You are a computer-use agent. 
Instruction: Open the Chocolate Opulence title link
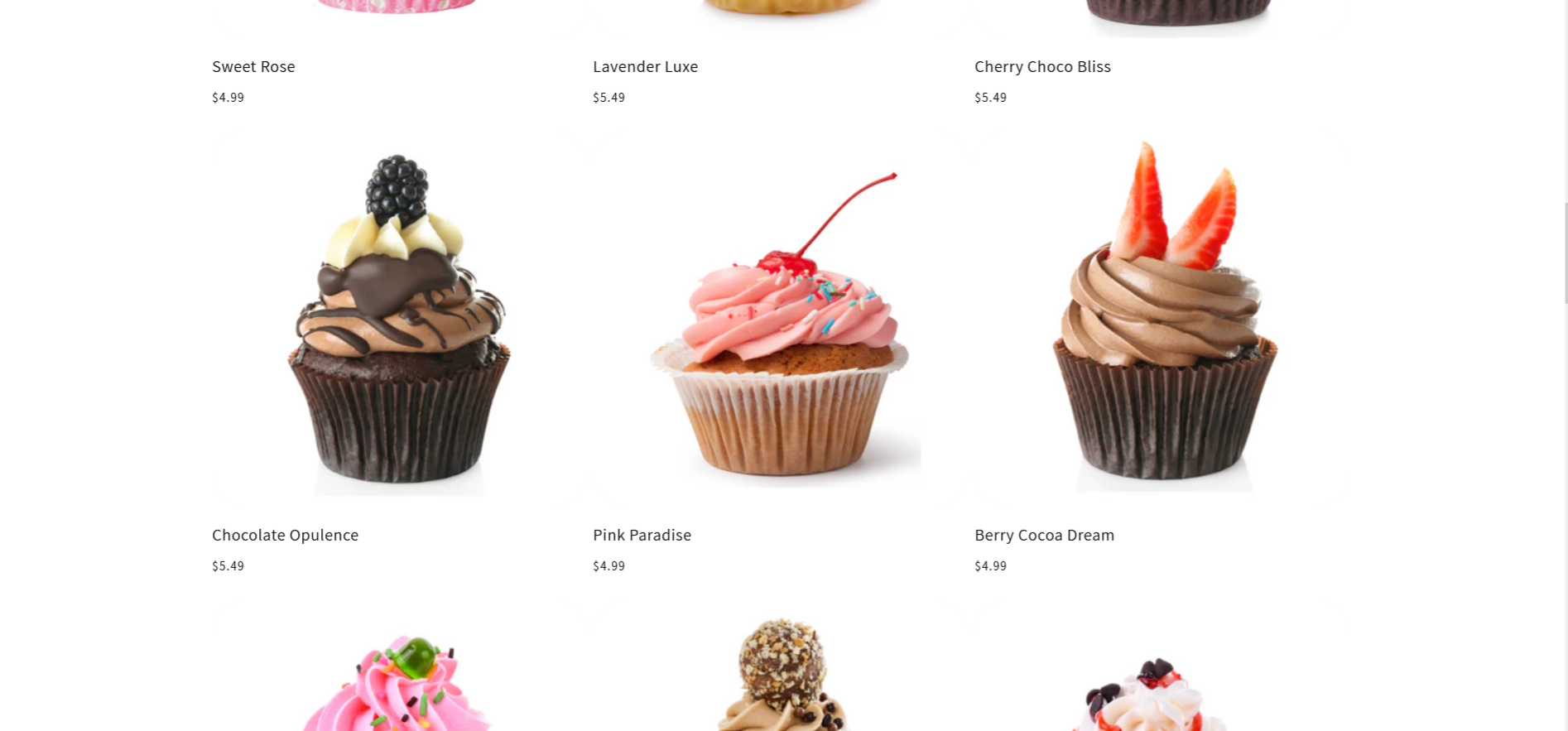pos(285,536)
